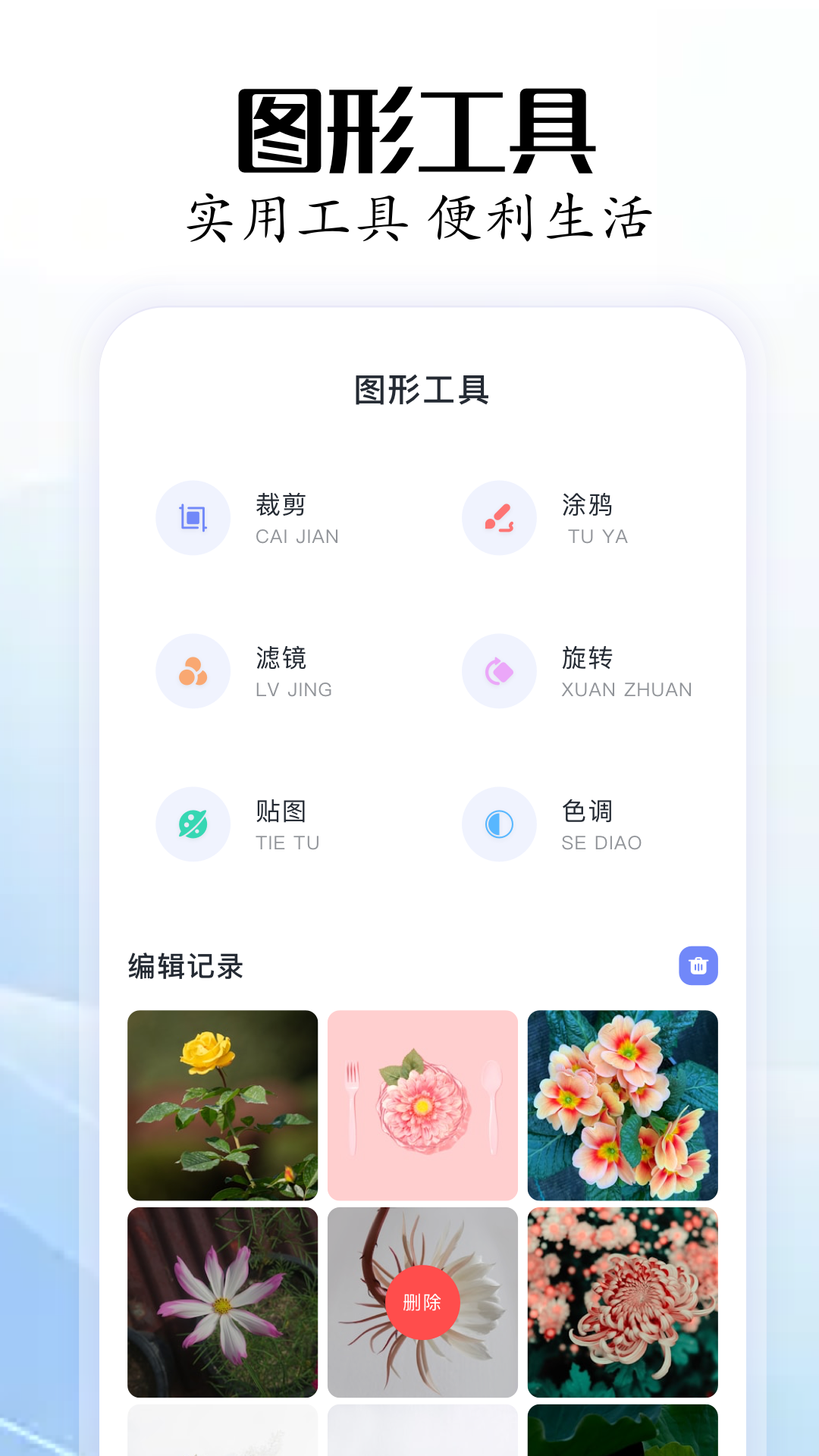The height and width of the screenshot is (1456, 819).
Task: Tap the blue half-circle tone icon
Action: [499, 824]
